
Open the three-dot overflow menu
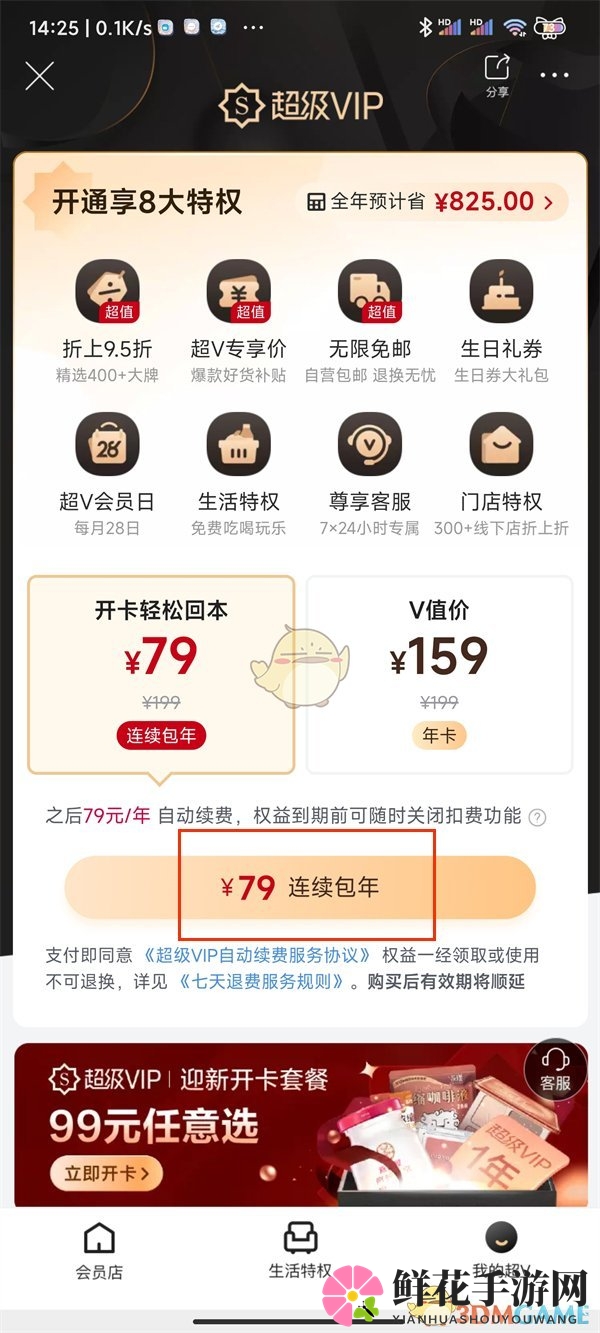[x=554, y=76]
